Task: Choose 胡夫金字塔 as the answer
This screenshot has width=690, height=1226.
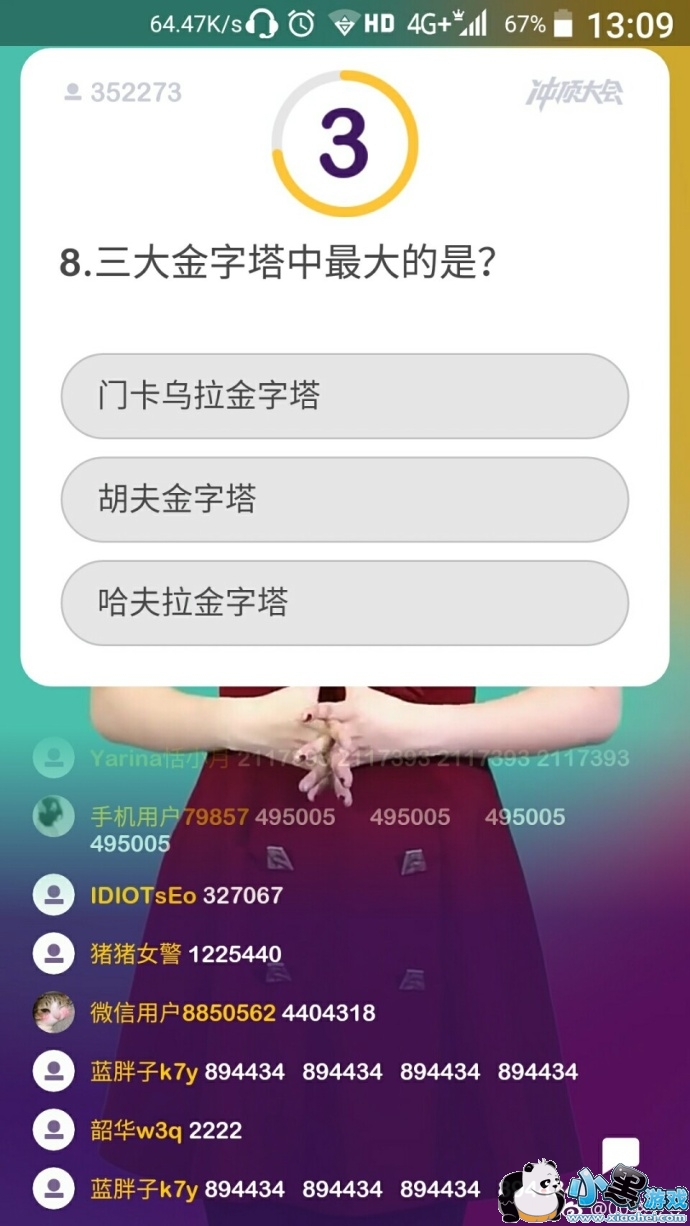Action: pyautogui.click(x=344, y=499)
